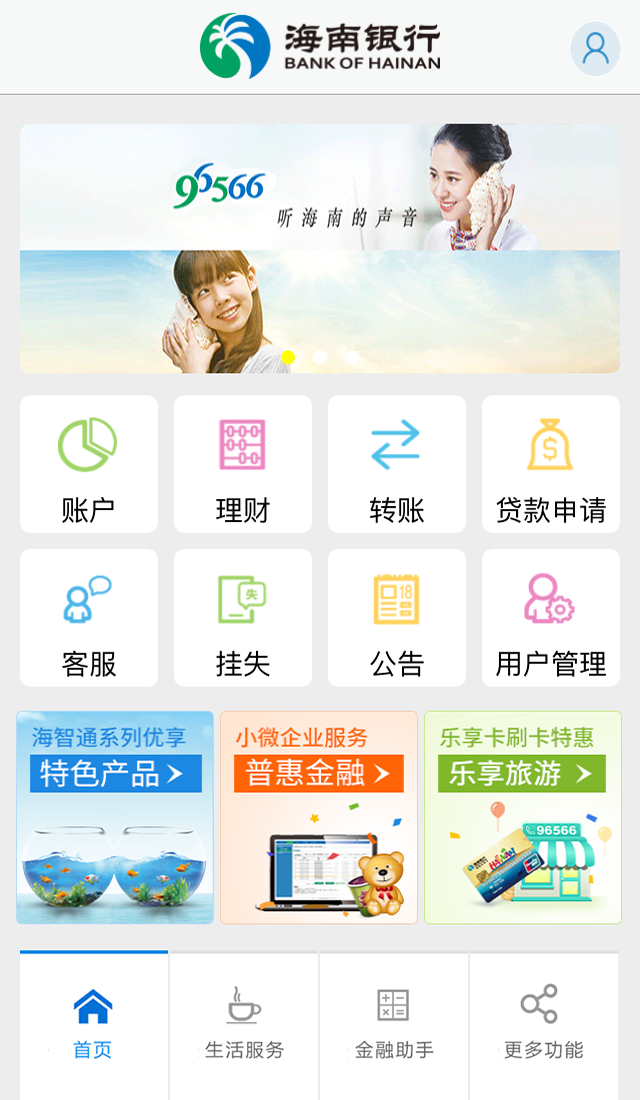The height and width of the screenshot is (1100, 640).
Task: Select 转账 transfer option
Action: [x=396, y=464]
